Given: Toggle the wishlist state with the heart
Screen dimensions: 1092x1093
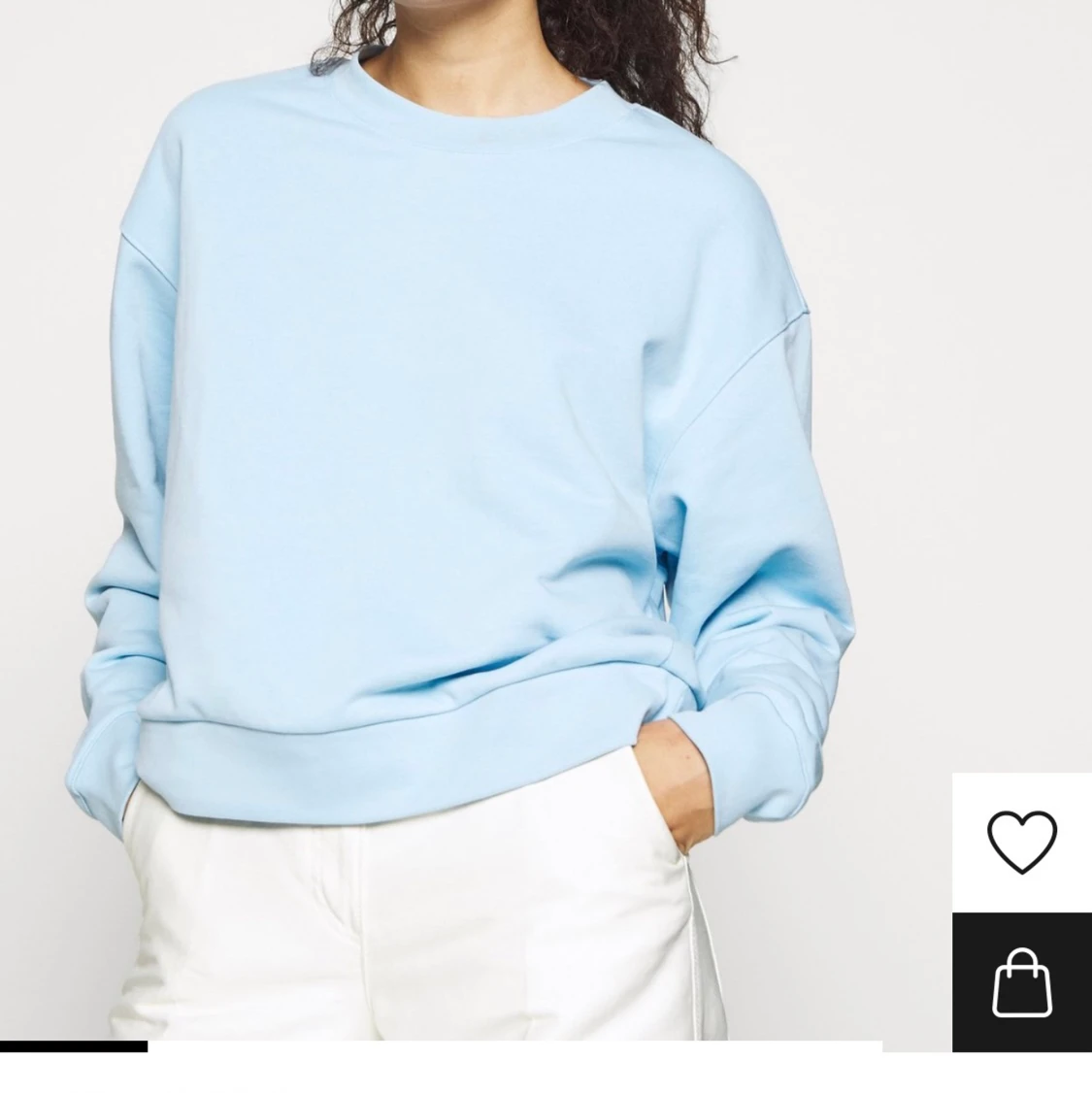Looking at the screenshot, I should pos(1022,841).
